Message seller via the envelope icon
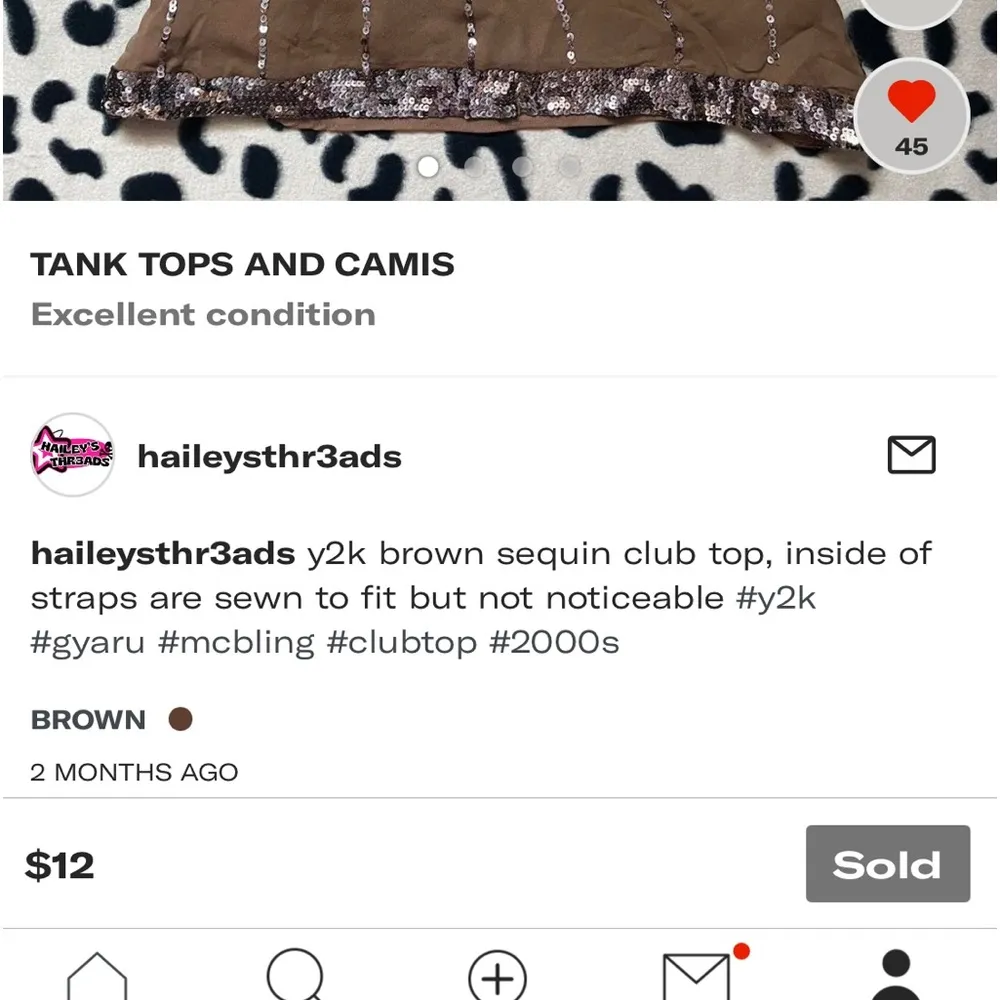Viewport: 1000px width, 1000px height. [x=911, y=455]
